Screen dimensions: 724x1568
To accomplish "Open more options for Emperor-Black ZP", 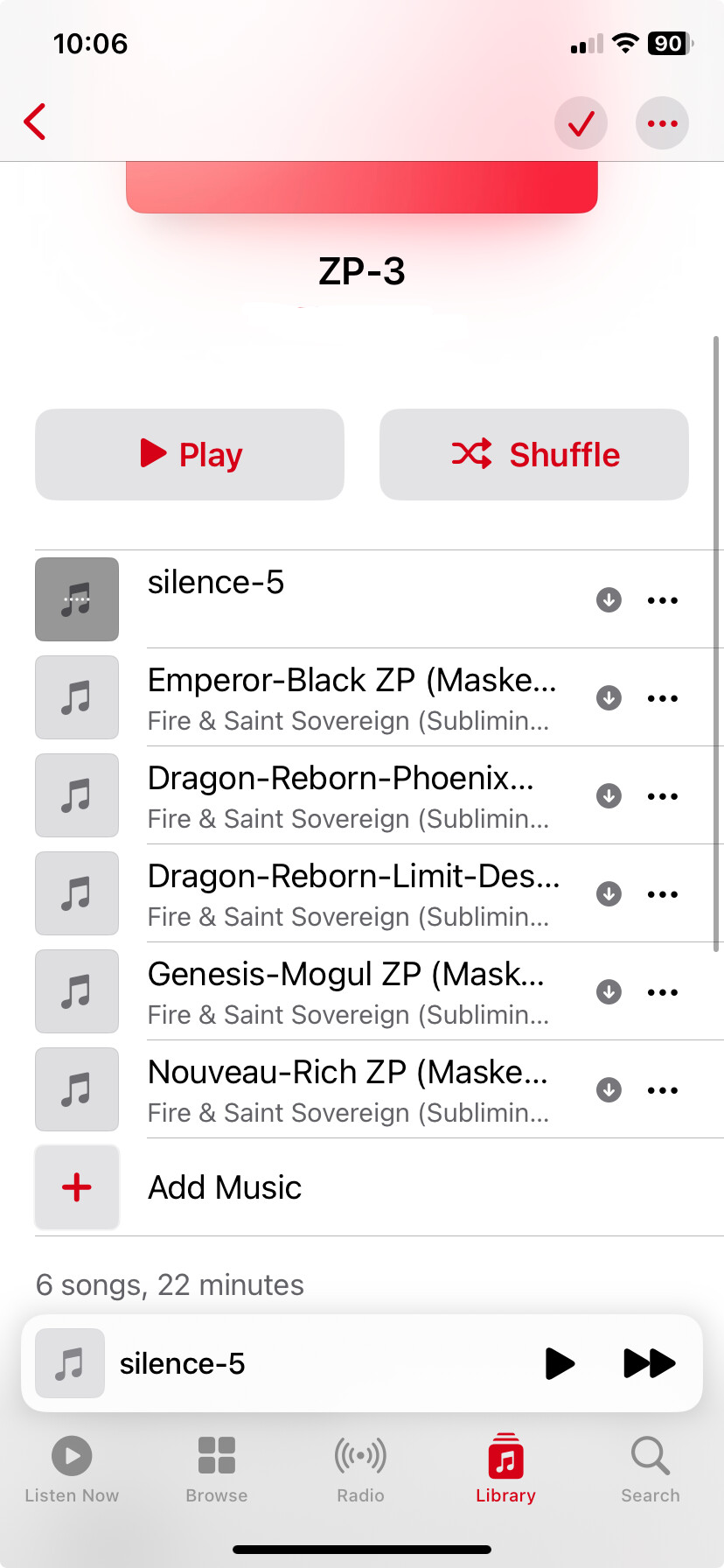I will (x=663, y=698).
